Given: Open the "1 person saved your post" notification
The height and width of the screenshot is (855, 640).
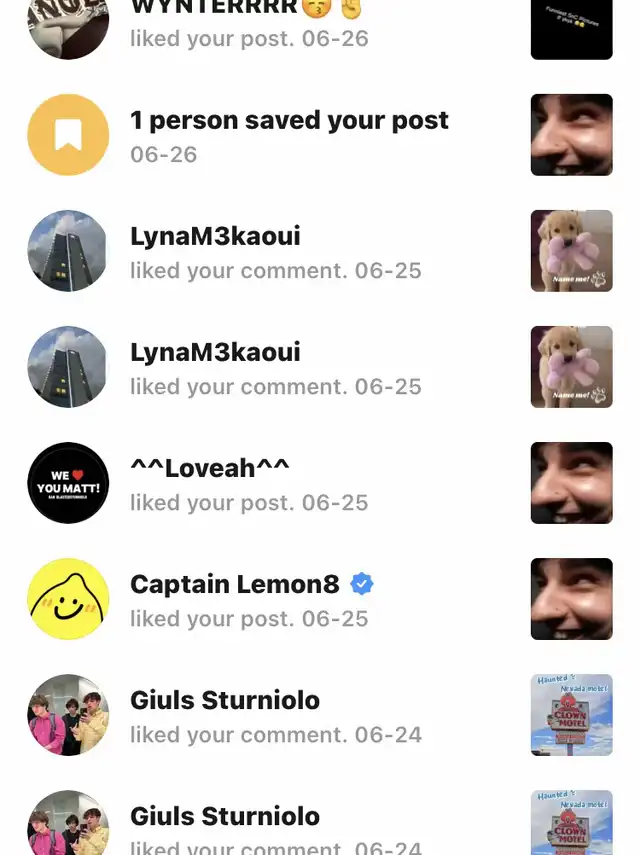Looking at the screenshot, I should pyautogui.click(x=290, y=135).
